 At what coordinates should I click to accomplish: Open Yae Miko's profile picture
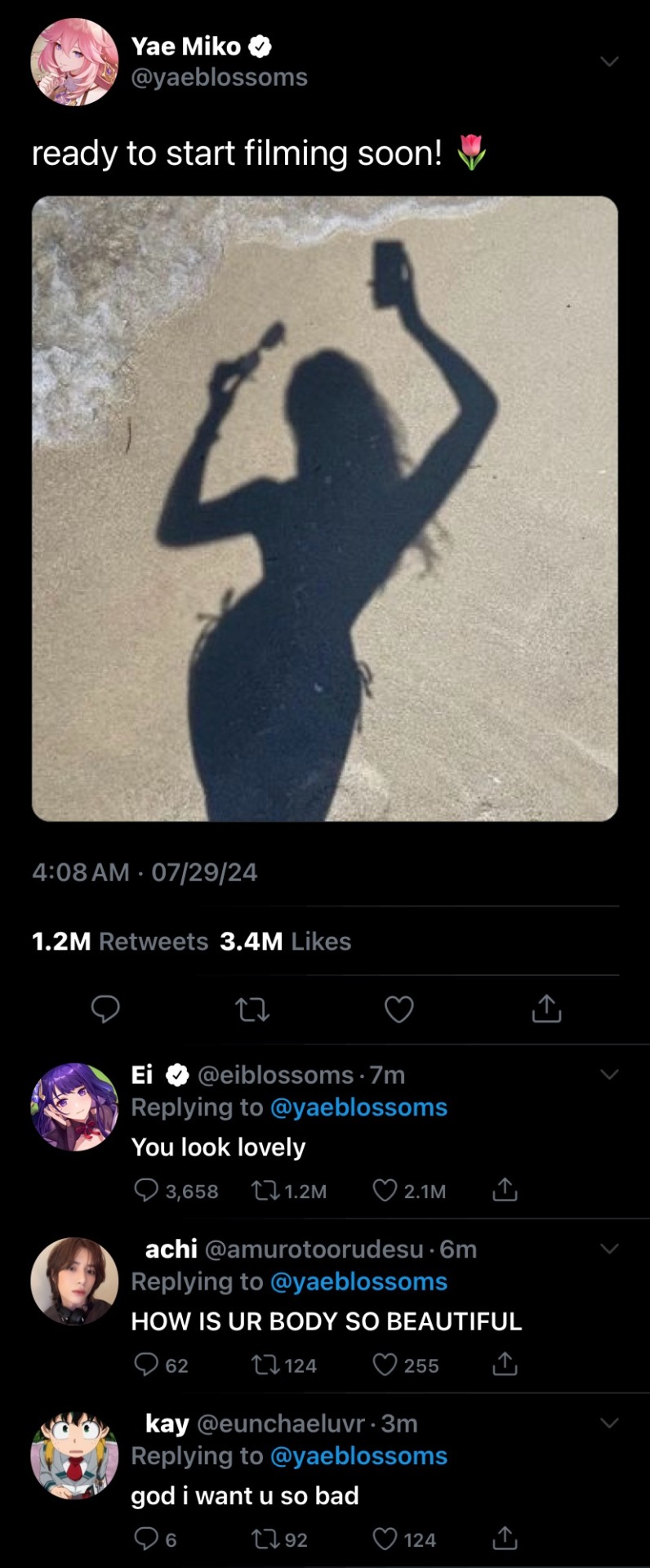(x=74, y=62)
